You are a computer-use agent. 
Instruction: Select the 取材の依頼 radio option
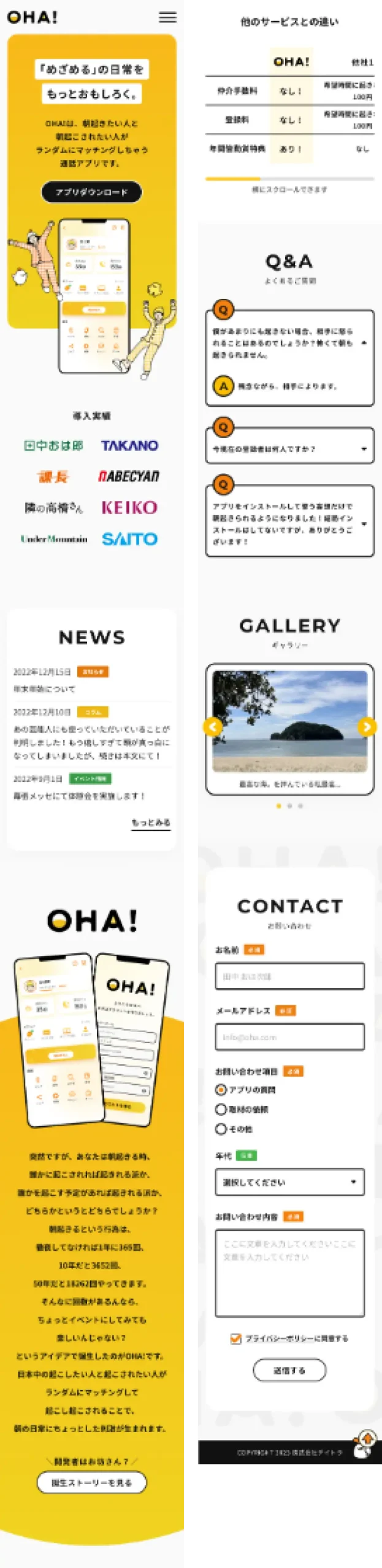tap(221, 1109)
